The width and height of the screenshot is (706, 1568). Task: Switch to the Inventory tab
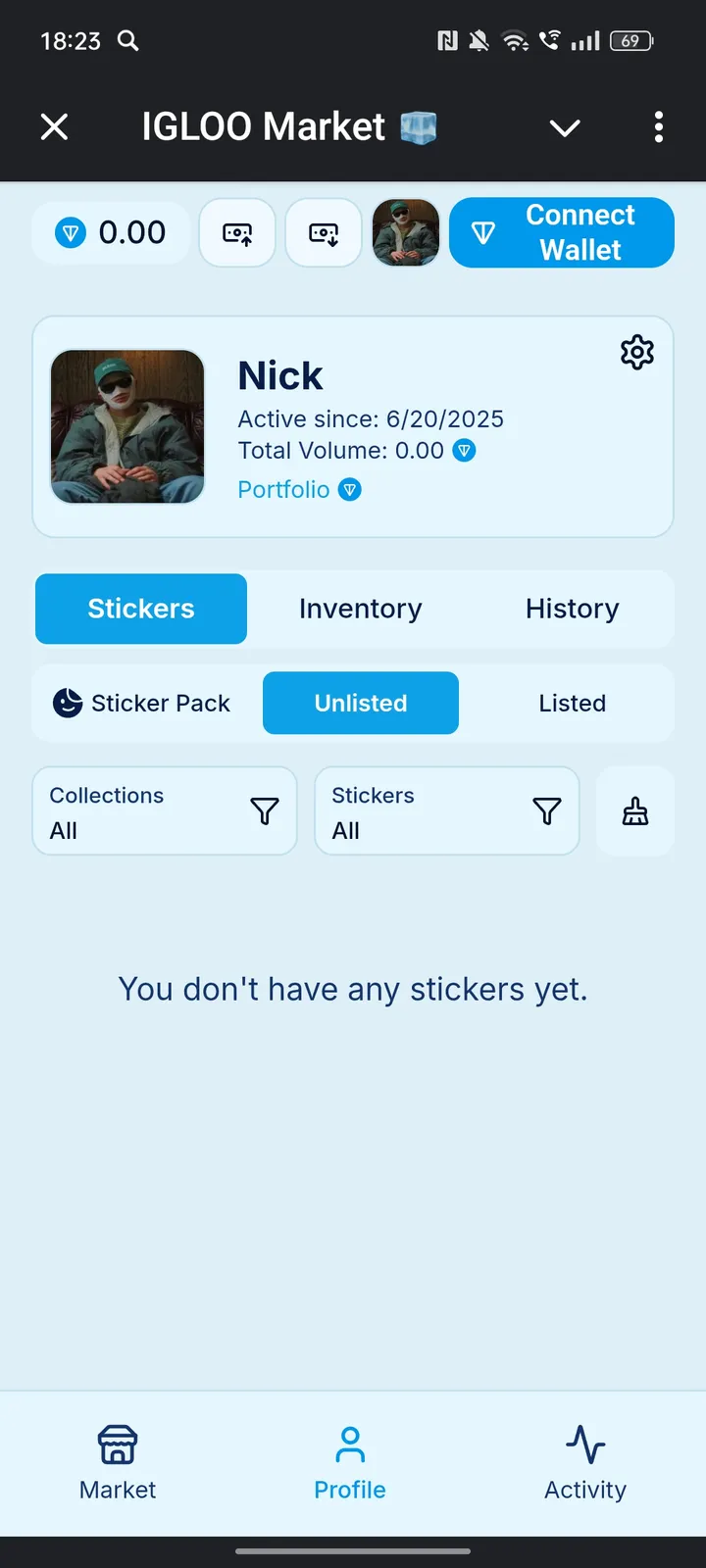(x=360, y=609)
